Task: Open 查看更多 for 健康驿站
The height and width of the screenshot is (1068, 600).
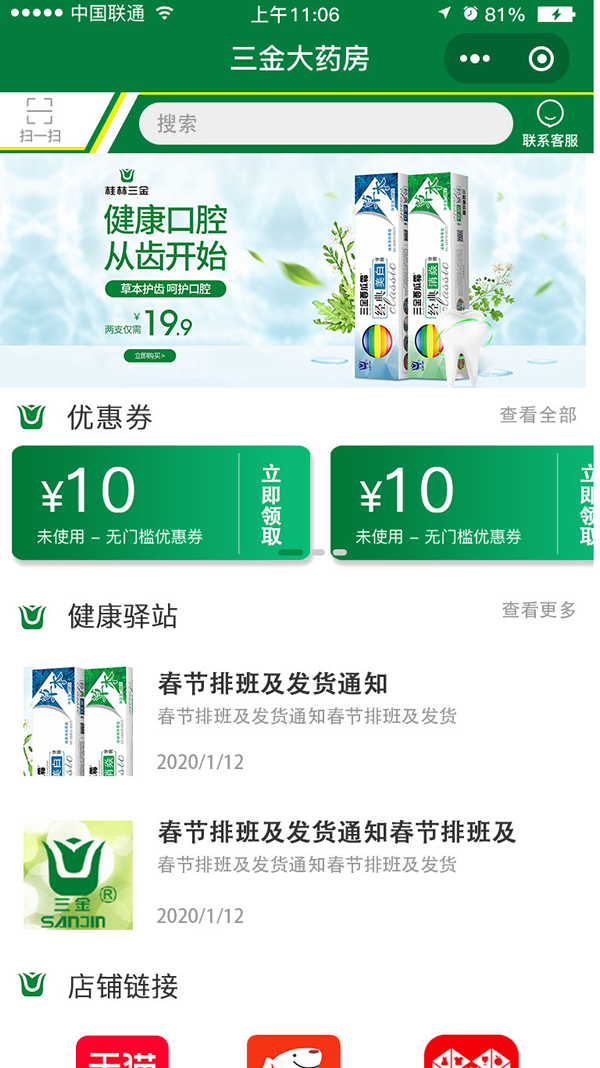Action: point(539,610)
